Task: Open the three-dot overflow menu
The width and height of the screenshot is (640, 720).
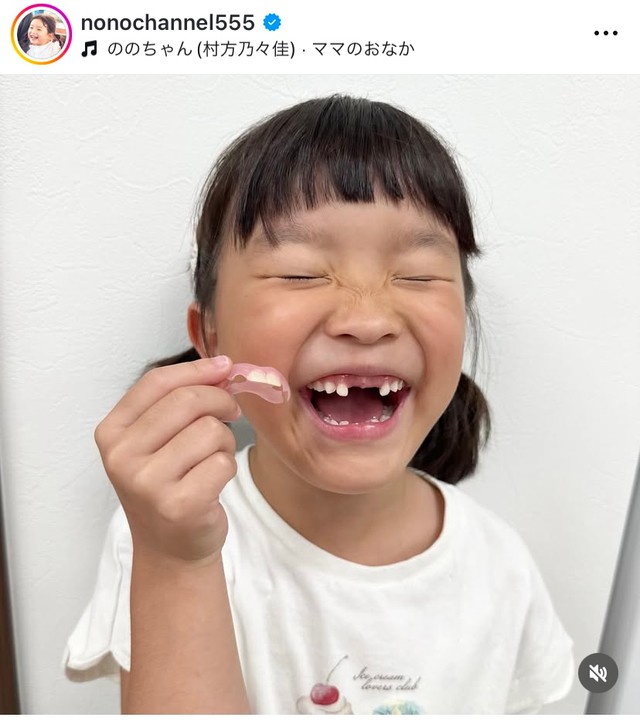Action: click(605, 33)
